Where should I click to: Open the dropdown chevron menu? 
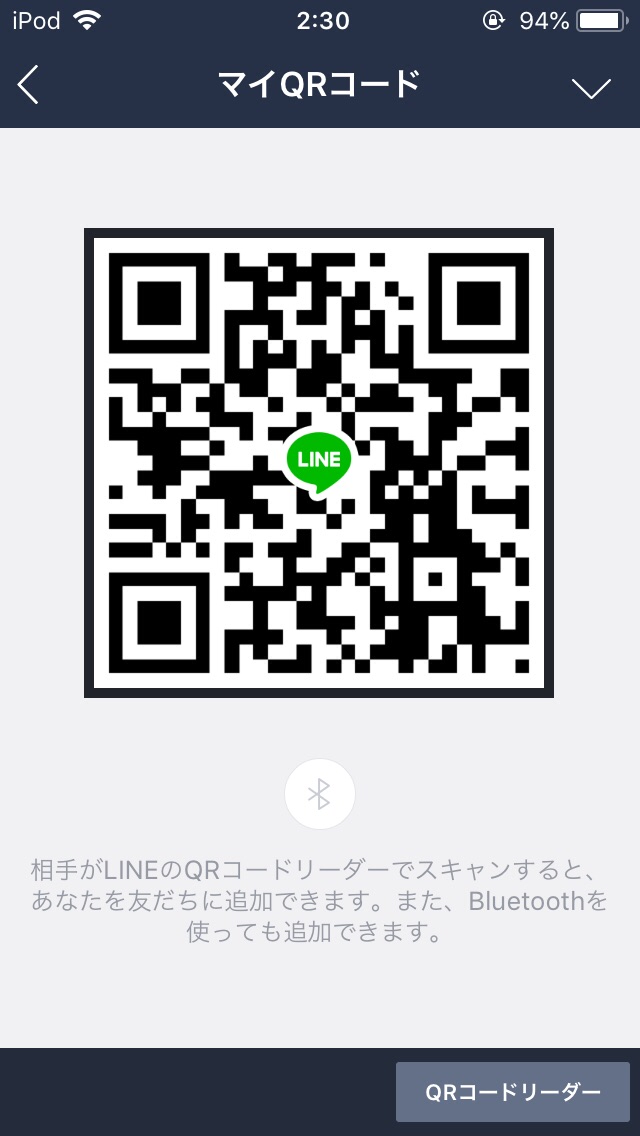pos(591,88)
